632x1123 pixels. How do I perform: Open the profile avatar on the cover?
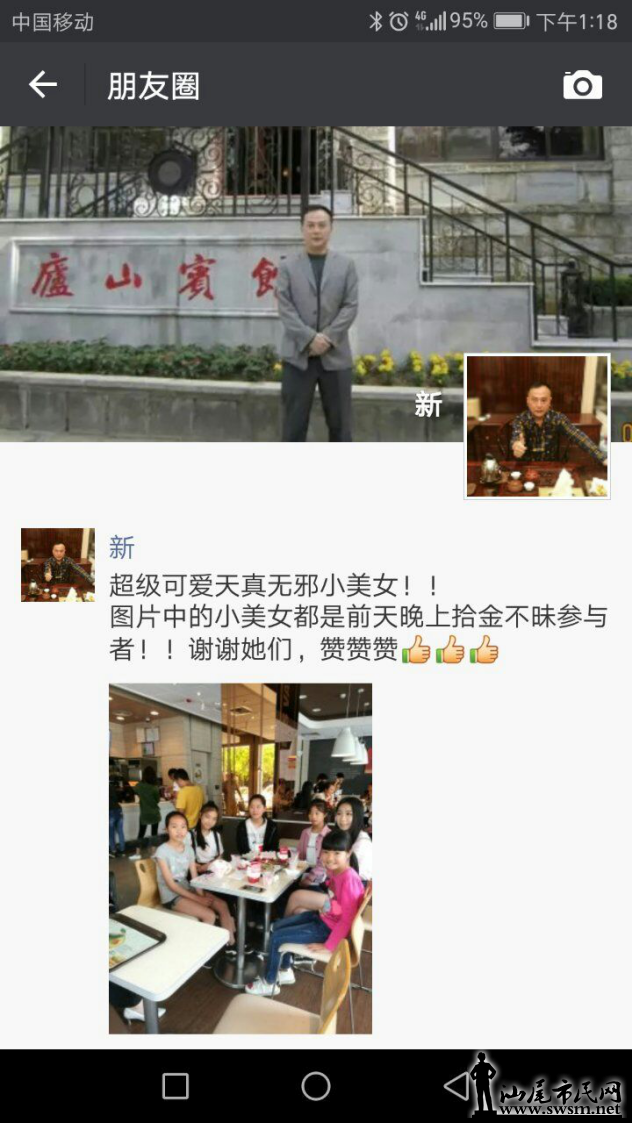537,426
